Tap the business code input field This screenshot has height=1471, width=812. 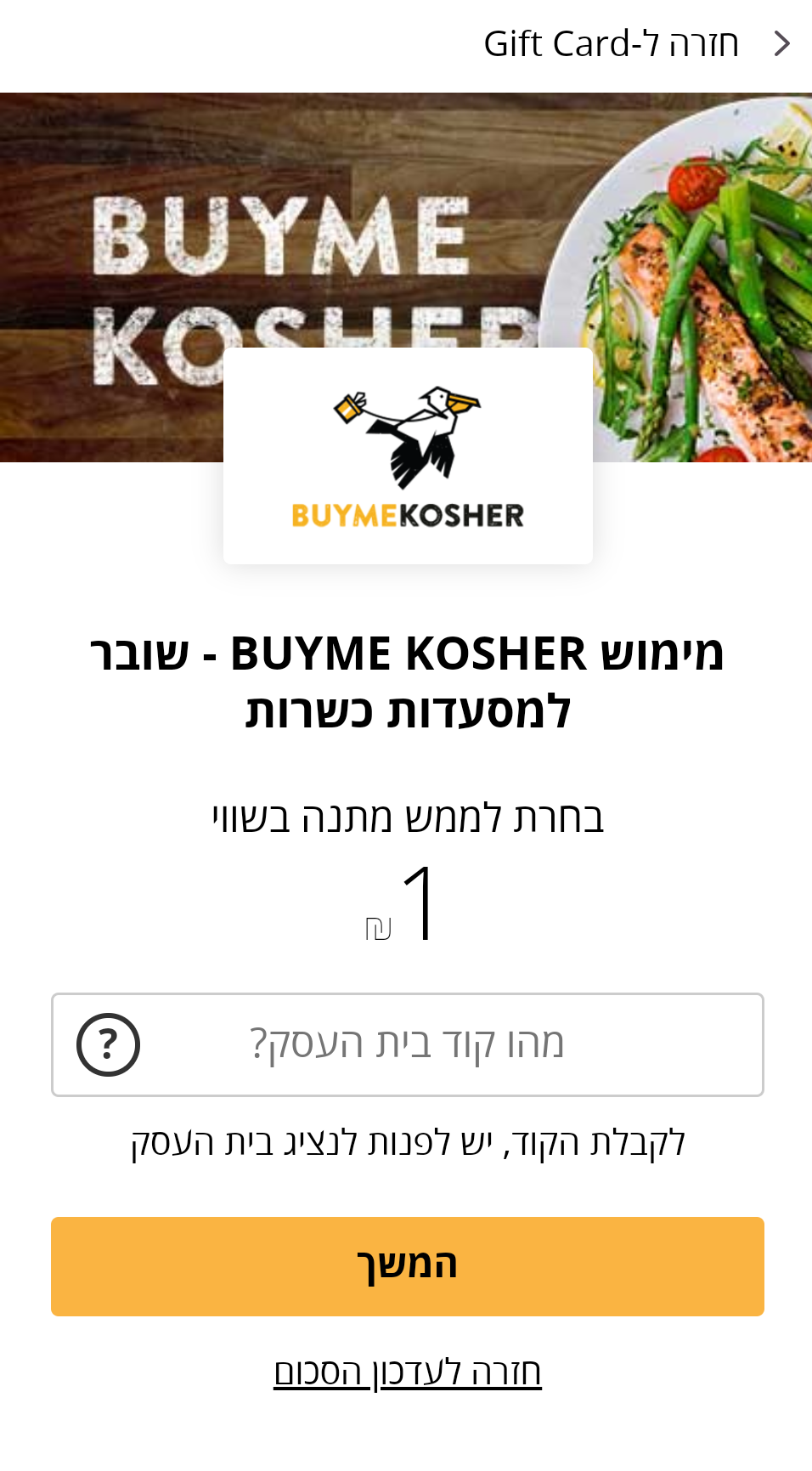pyautogui.click(x=408, y=1044)
